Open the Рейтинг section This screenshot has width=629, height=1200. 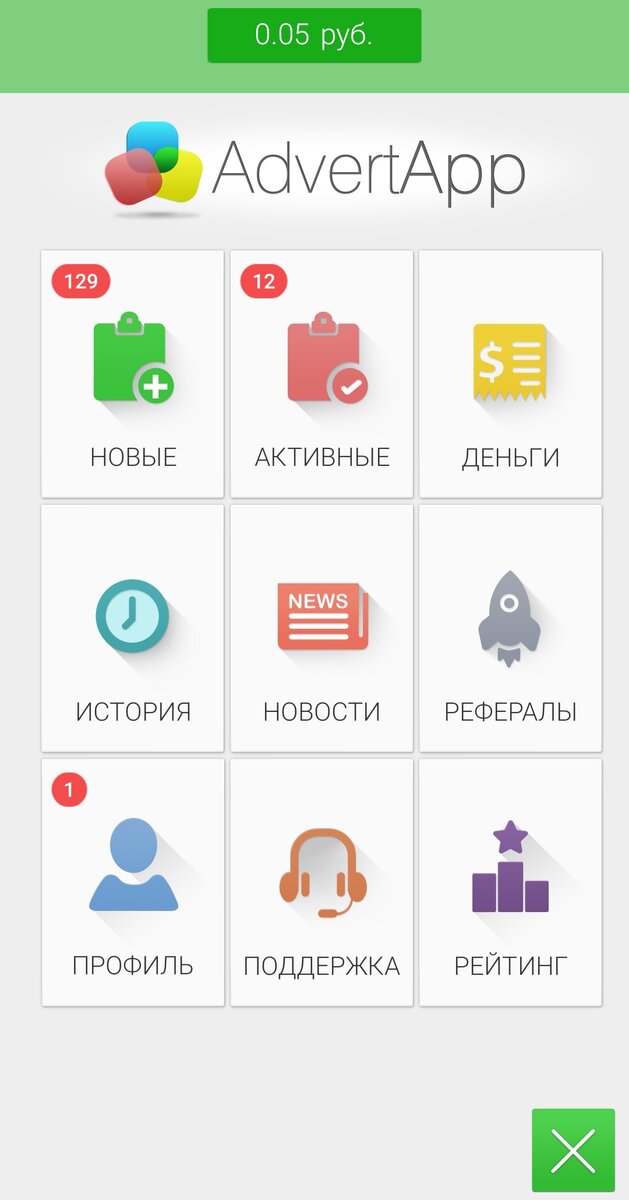pos(510,882)
